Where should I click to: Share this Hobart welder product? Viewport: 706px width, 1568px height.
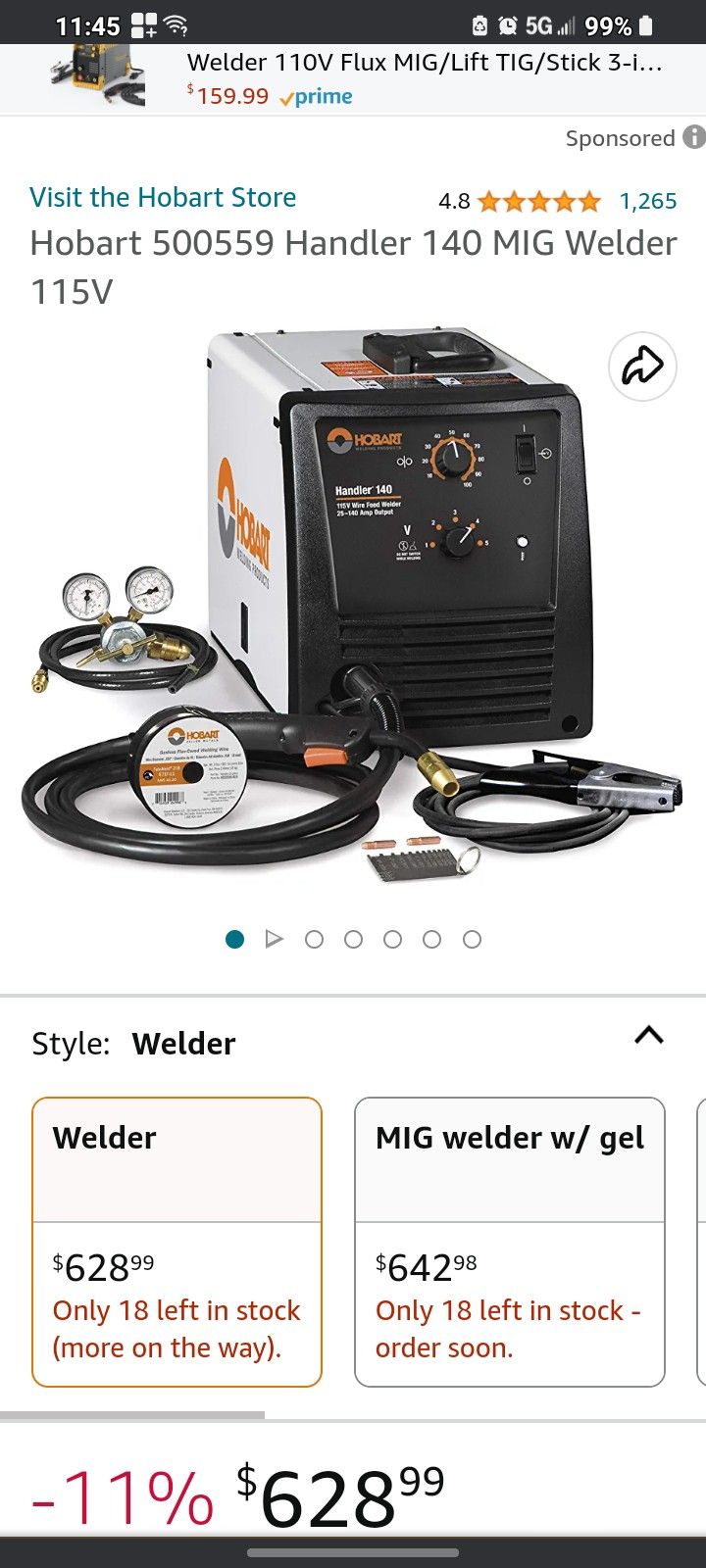tap(643, 367)
